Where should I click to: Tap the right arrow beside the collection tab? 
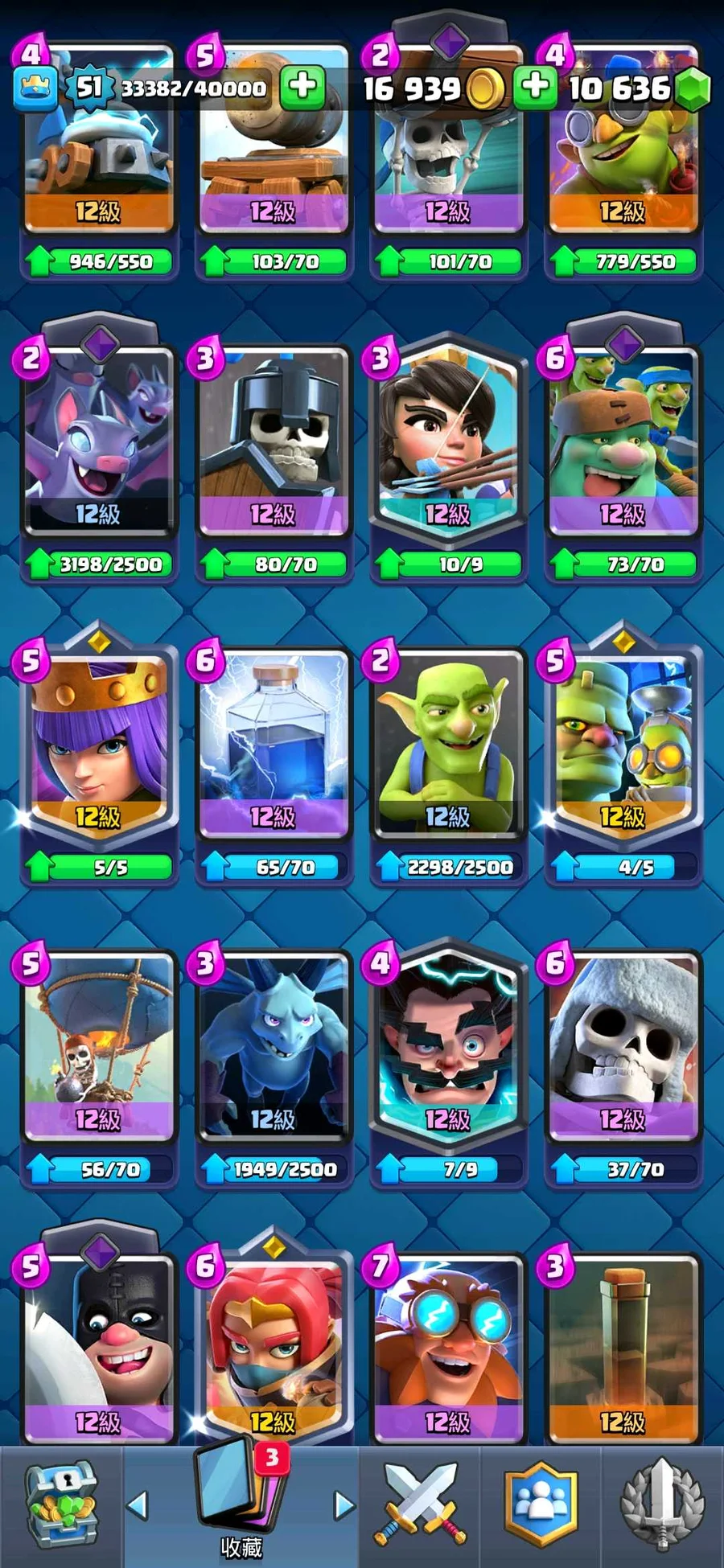344,1505
